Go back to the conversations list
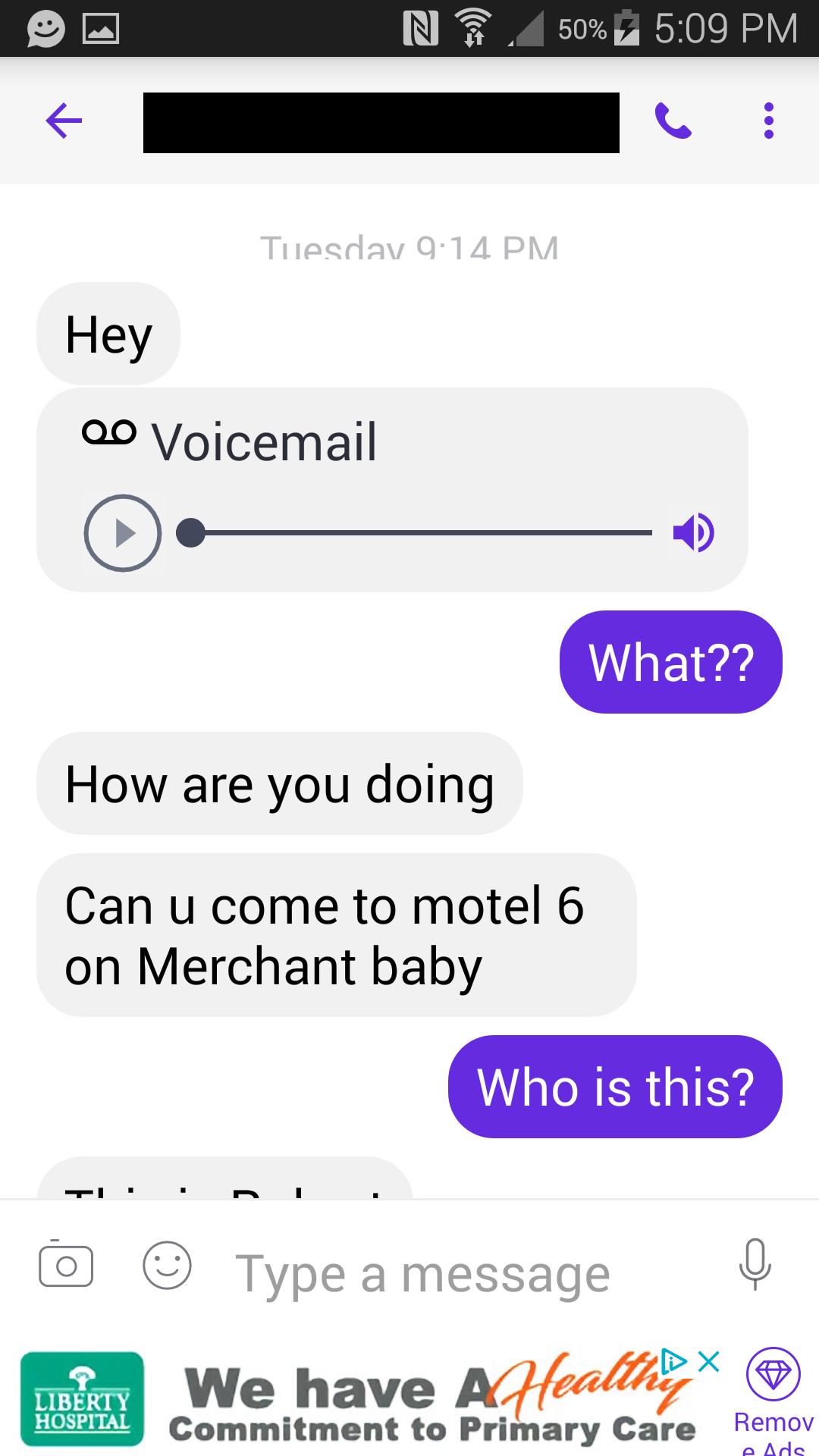This screenshot has height=1456, width=819. pos(64,121)
